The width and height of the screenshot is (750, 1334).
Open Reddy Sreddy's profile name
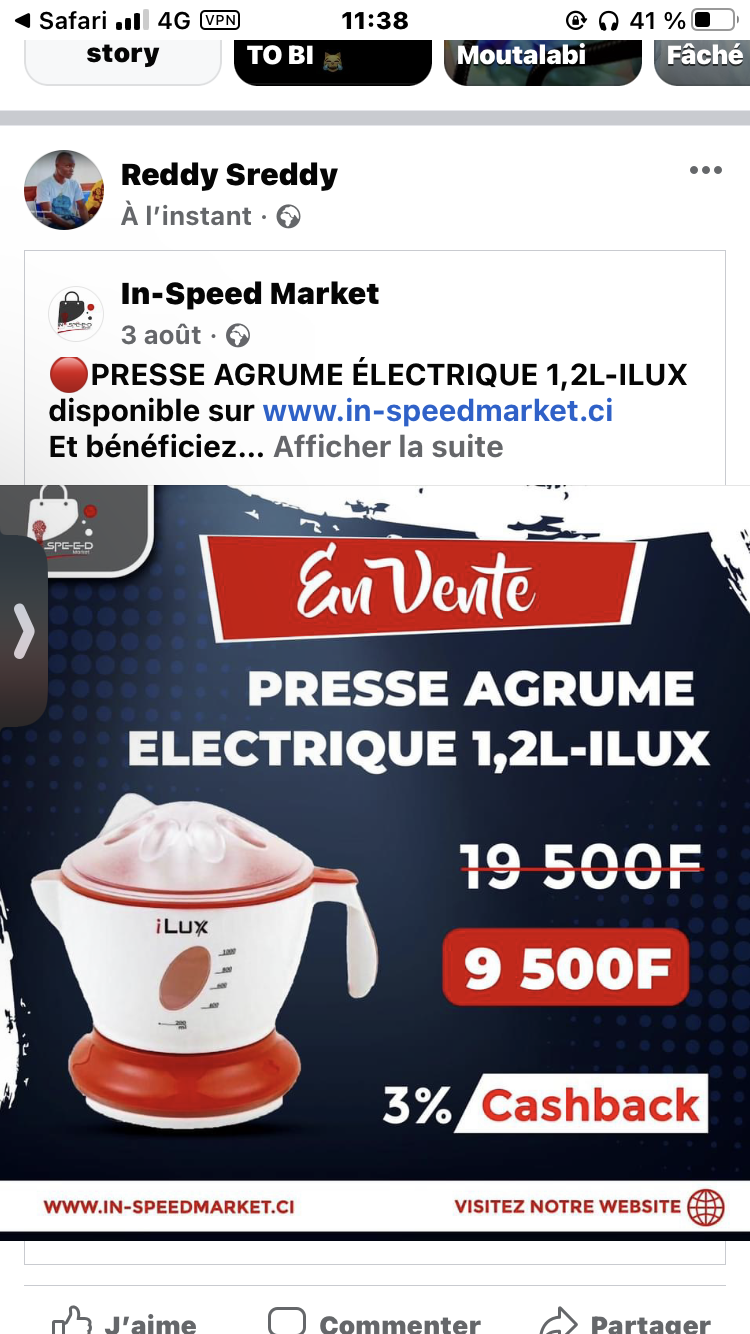pyautogui.click(x=229, y=175)
